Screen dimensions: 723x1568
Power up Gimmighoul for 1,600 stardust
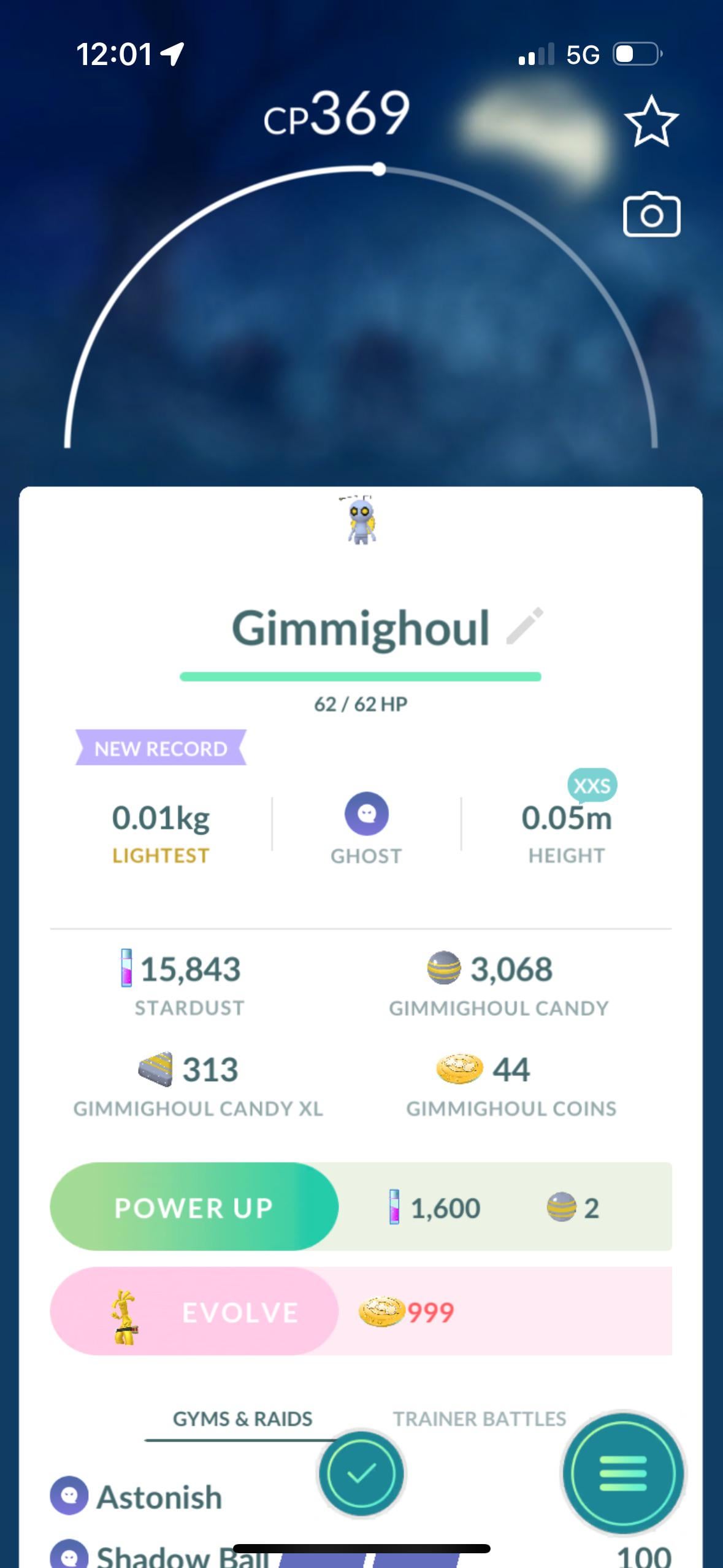point(194,1207)
